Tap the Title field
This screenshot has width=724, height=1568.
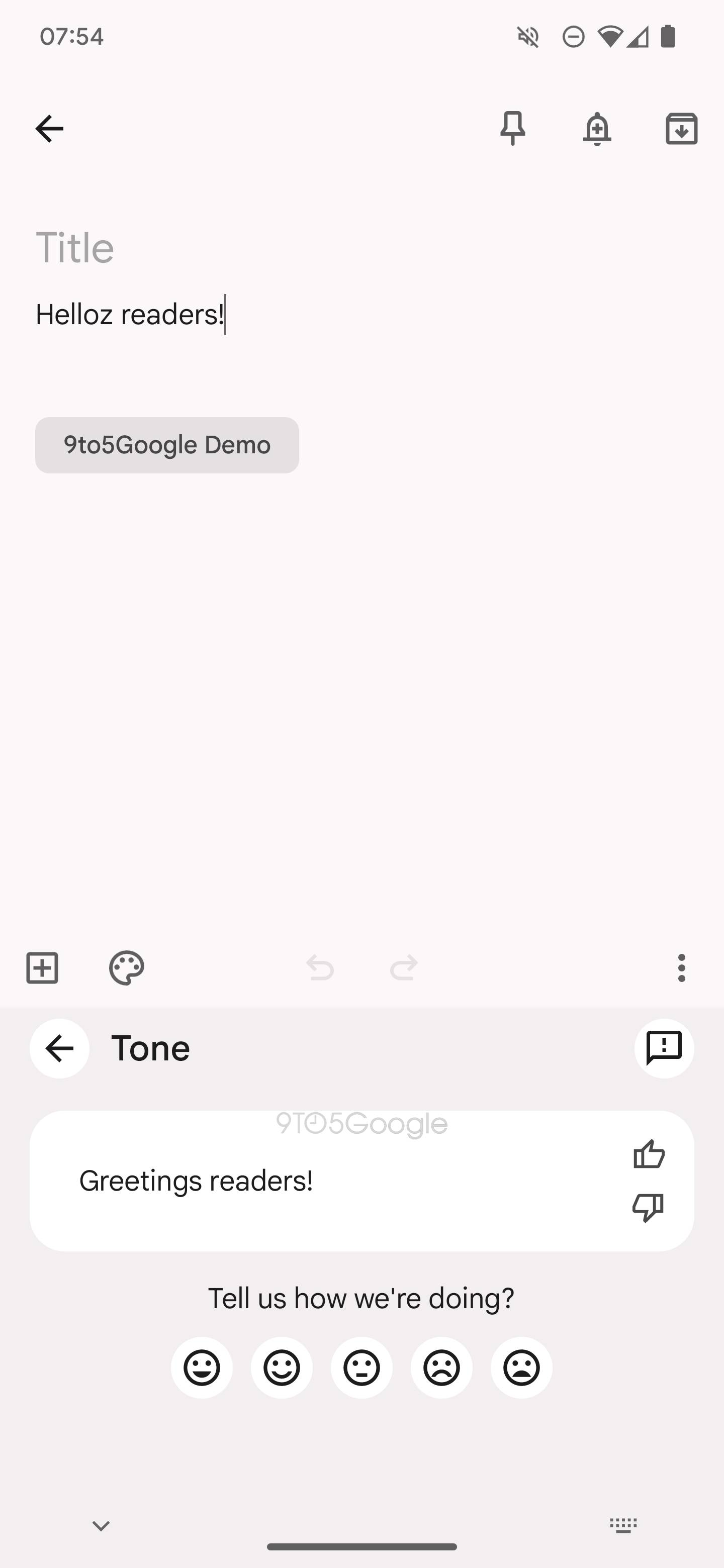tap(75, 248)
